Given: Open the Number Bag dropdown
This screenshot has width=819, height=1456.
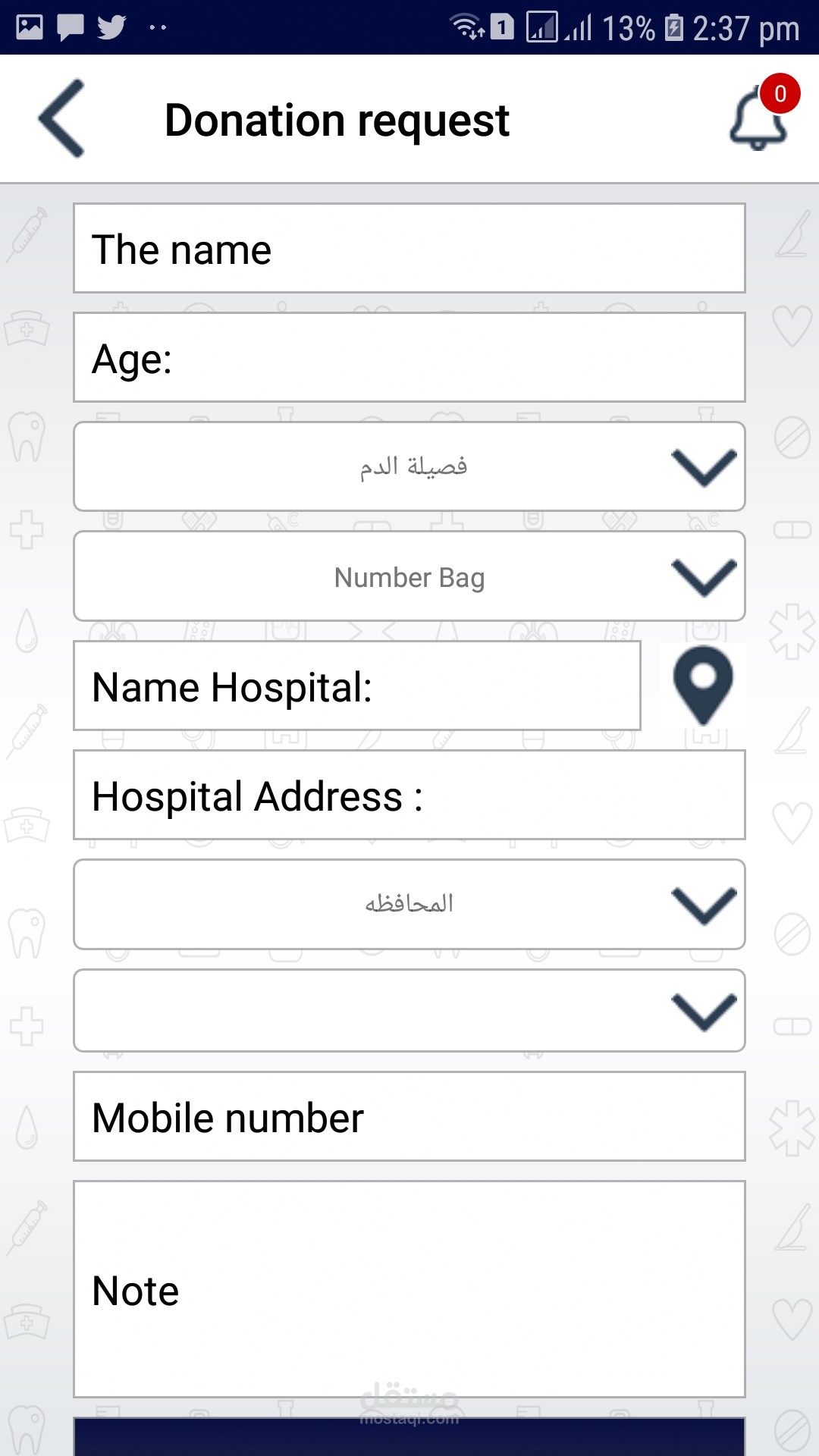Looking at the screenshot, I should point(409,576).
